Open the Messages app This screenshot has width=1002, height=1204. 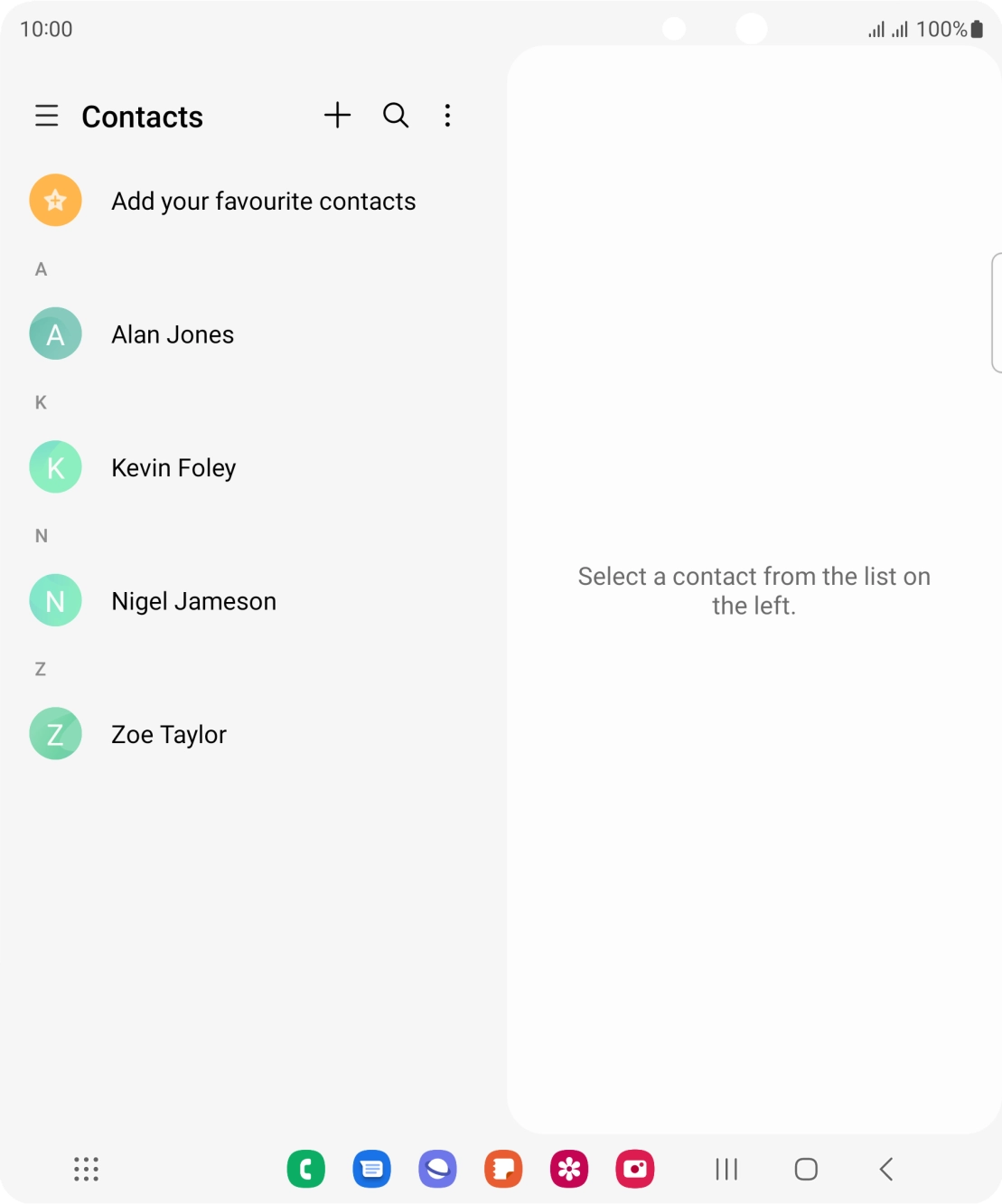point(371,1169)
